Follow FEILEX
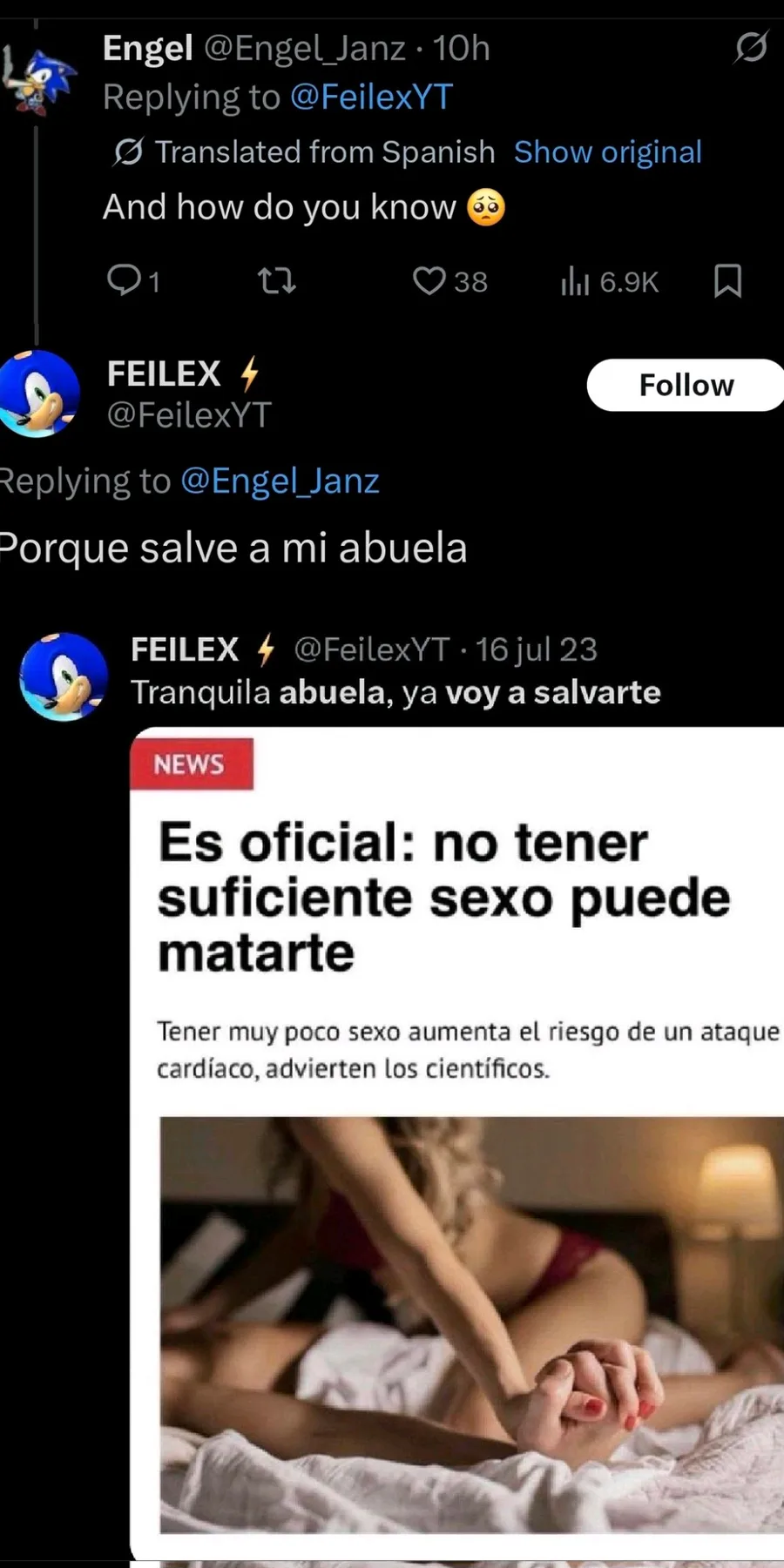Viewport: 784px width, 1568px height. pyautogui.click(x=686, y=385)
